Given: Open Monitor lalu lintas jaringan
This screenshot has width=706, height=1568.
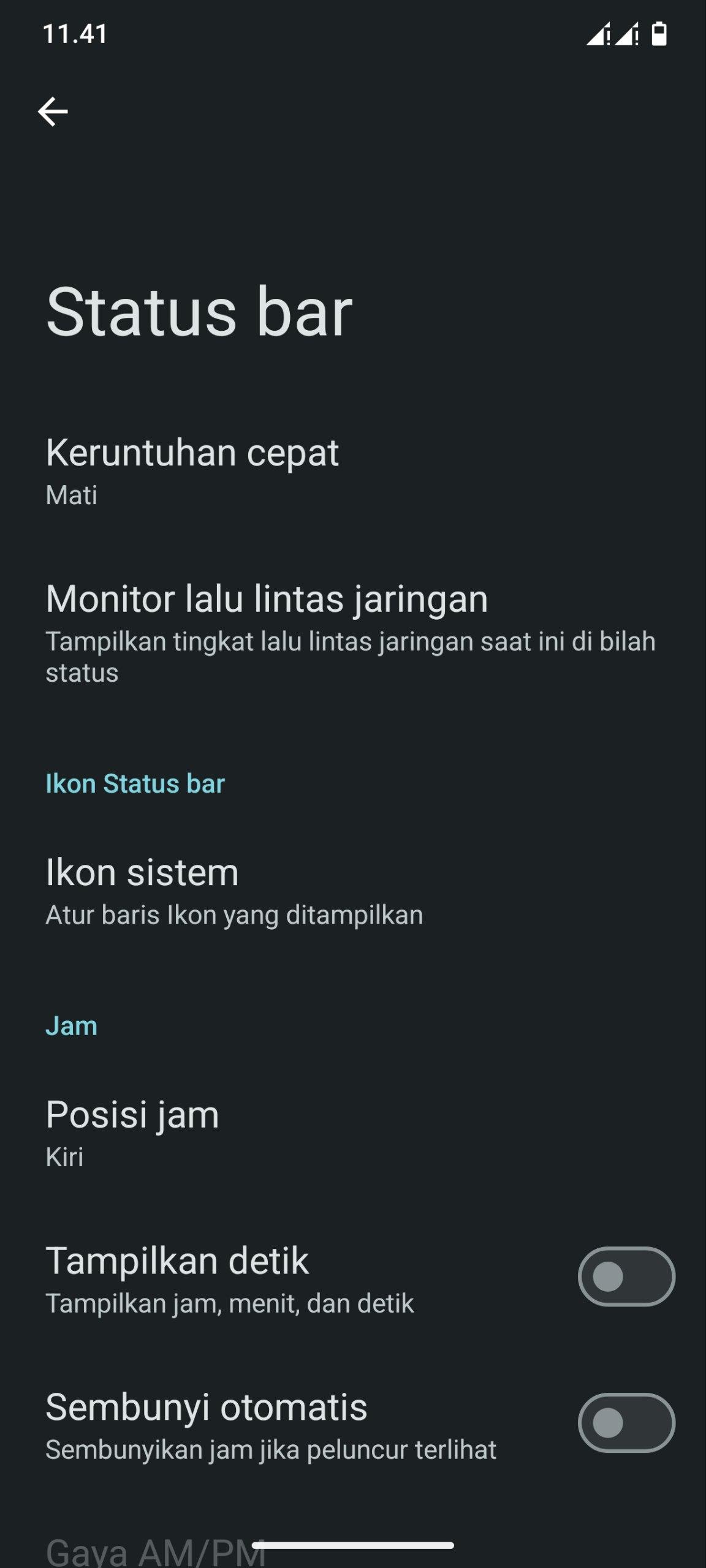Looking at the screenshot, I should pos(267,631).
